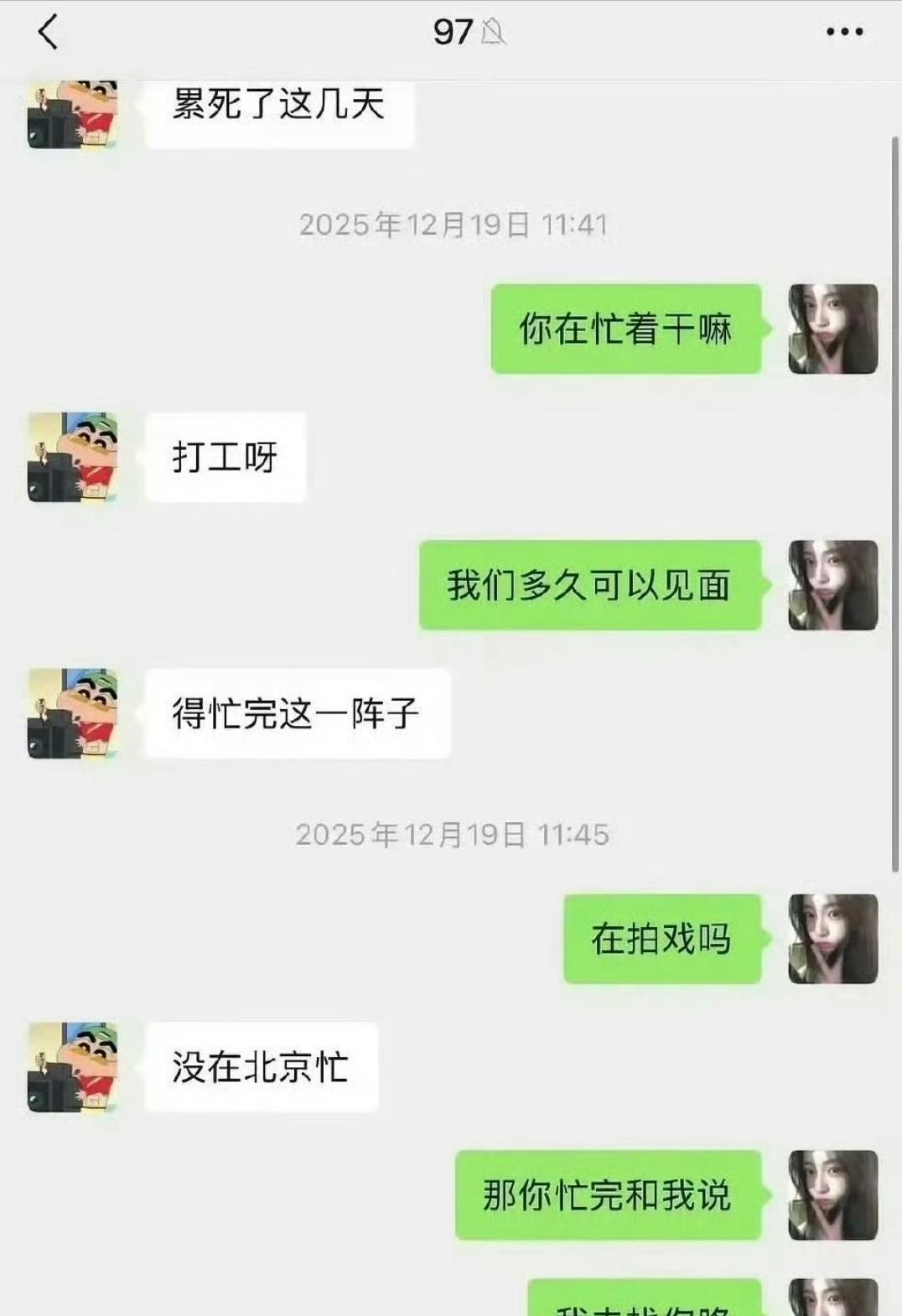The height and width of the screenshot is (1316, 902).
Task: Open the three-dot chat info menu
Action: coord(843,33)
